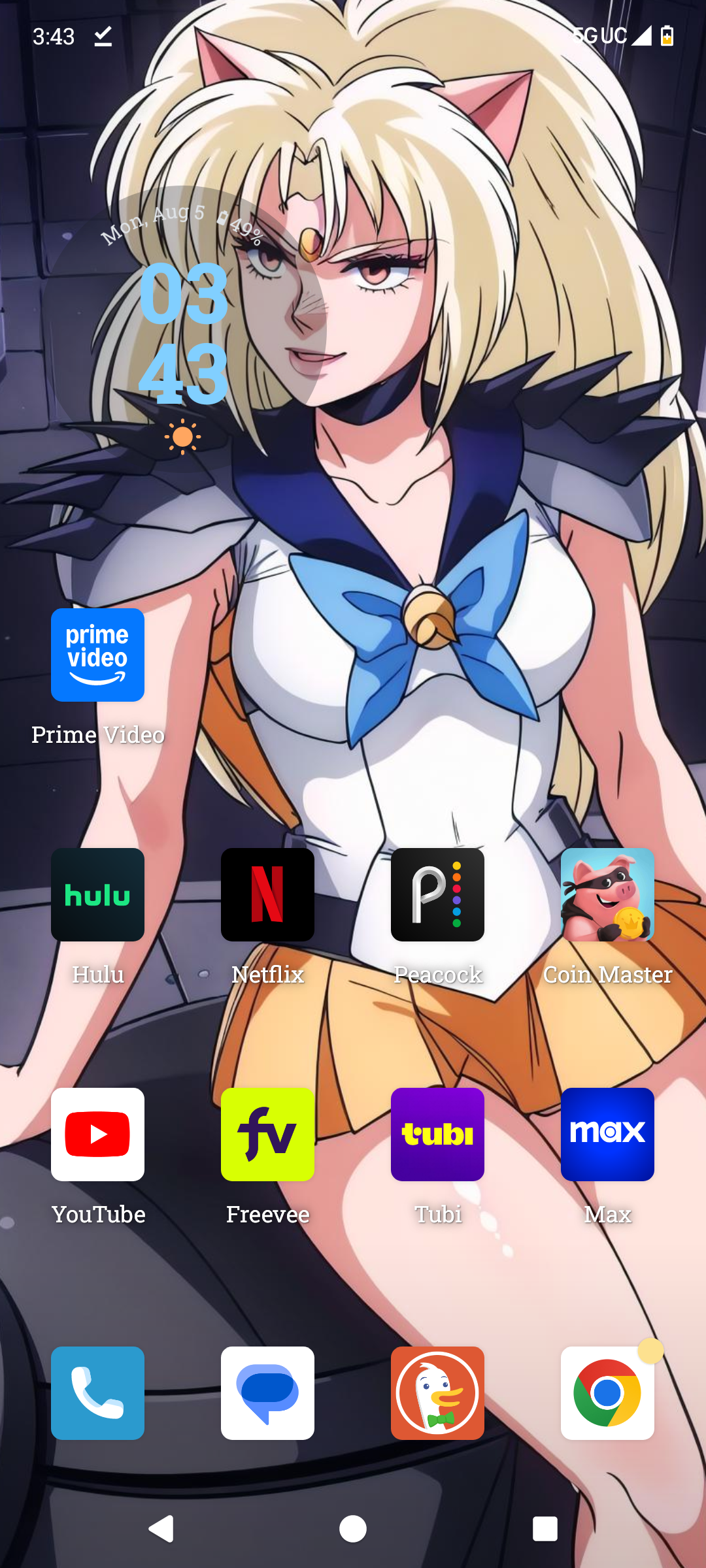
Task: Open the Netflix app
Action: 267,894
